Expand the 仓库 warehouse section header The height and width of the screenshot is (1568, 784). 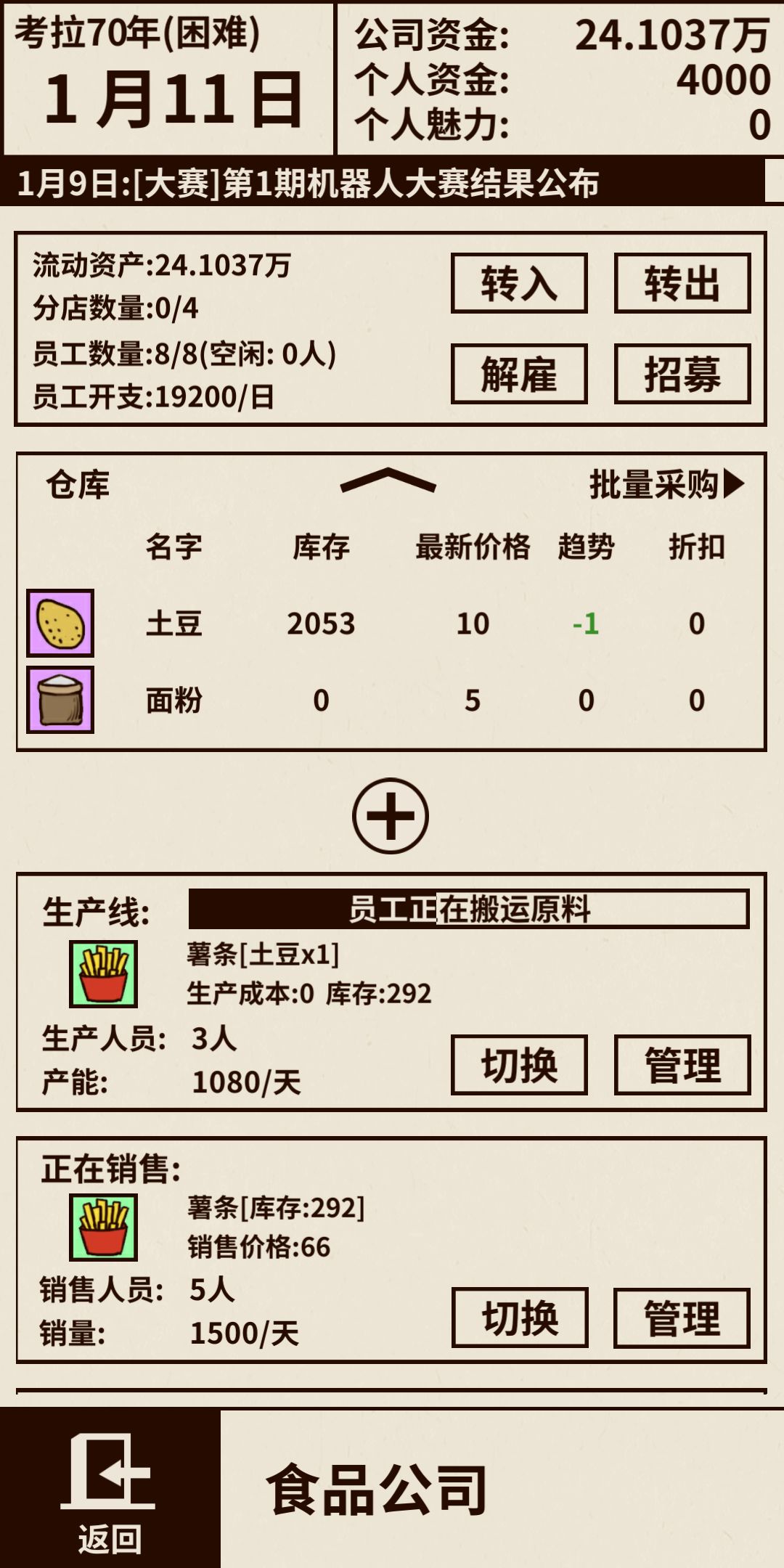point(80,483)
